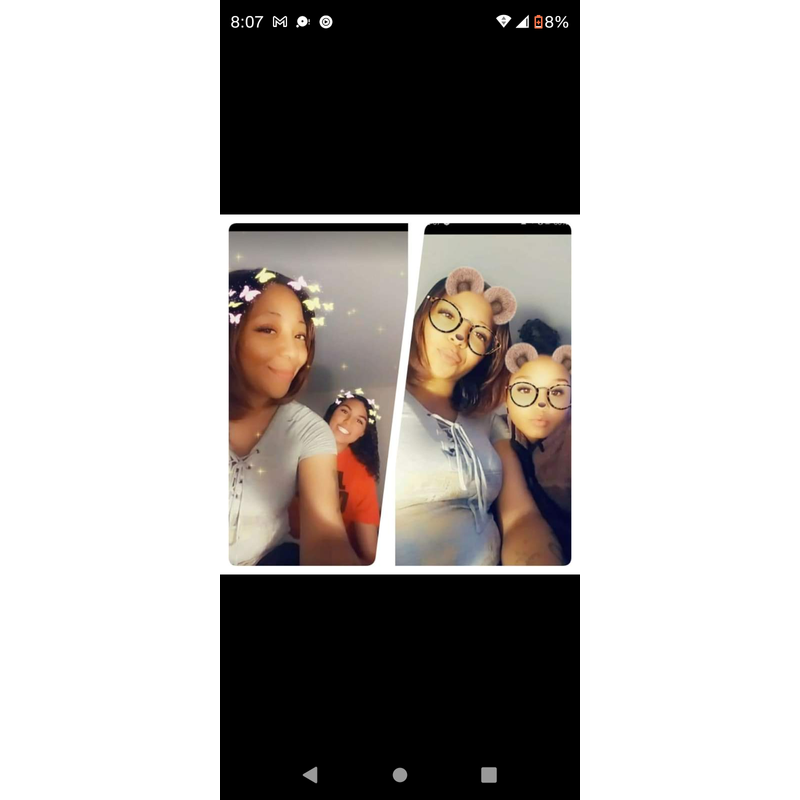The width and height of the screenshot is (800, 800).
Task: Tap the home circle button
Action: (x=400, y=774)
